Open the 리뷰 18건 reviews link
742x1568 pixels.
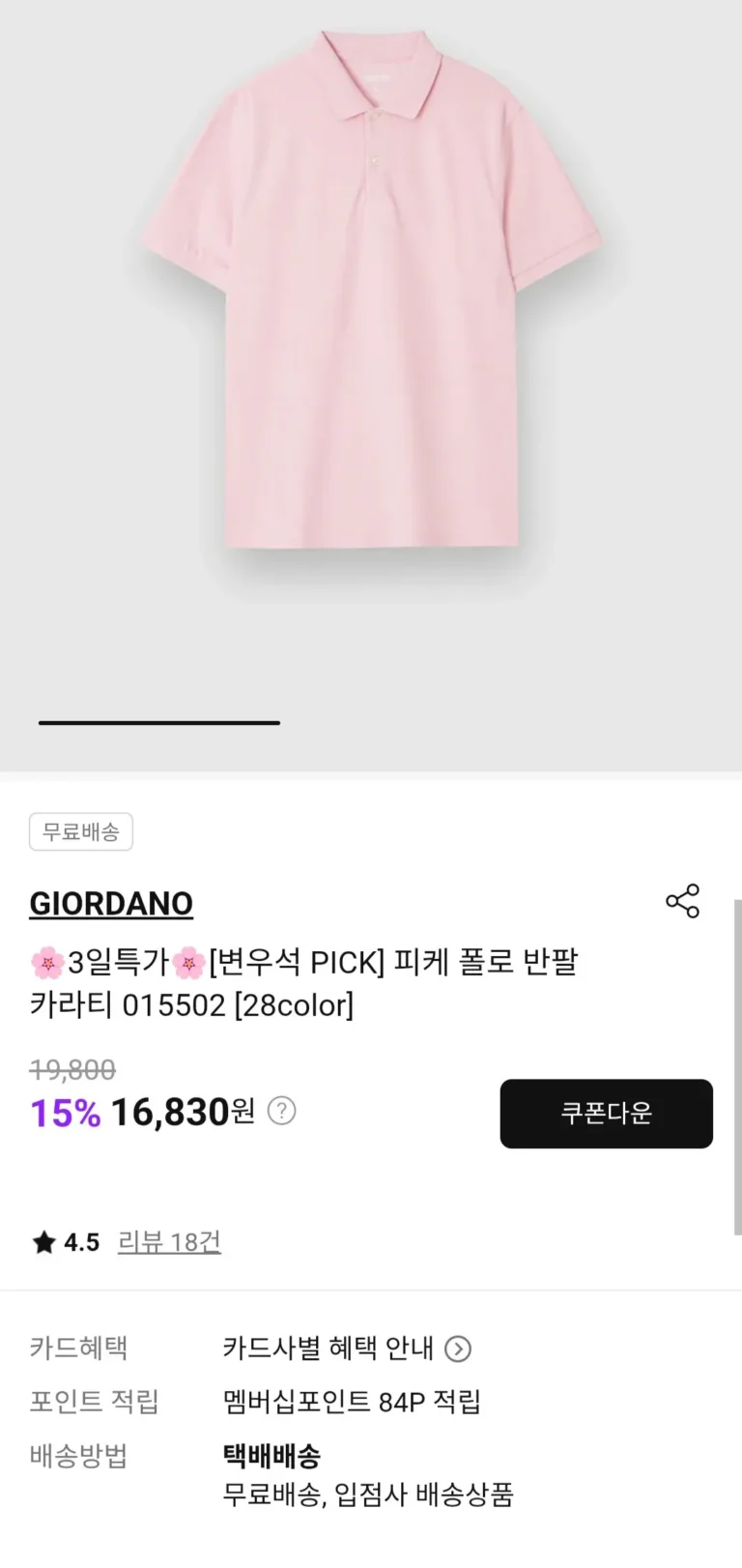pos(169,1242)
